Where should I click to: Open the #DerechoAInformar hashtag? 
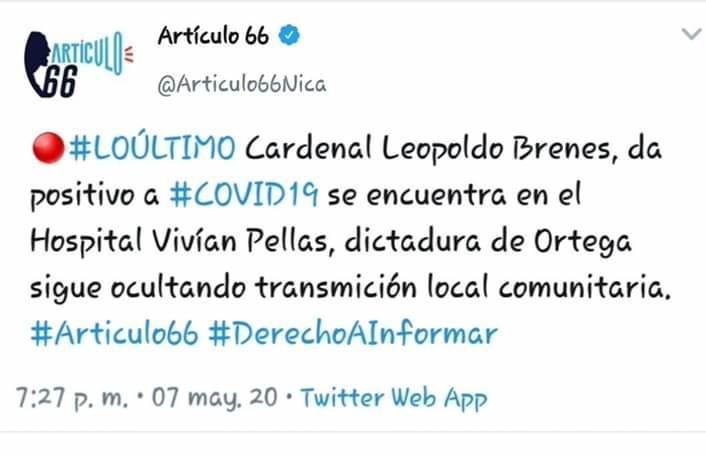click(352, 332)
